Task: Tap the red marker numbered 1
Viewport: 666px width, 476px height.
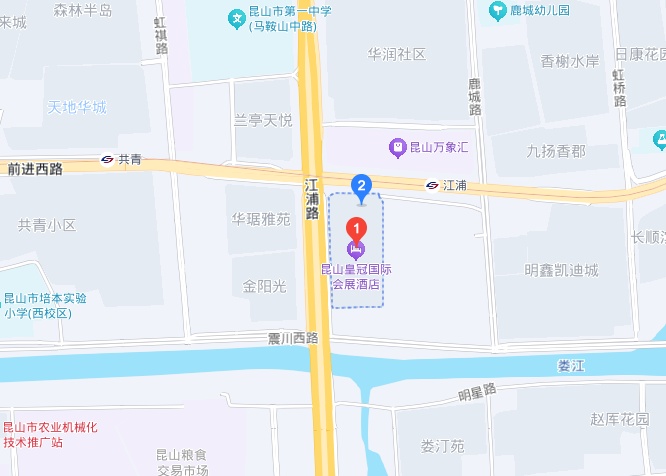Action: (x=355, y=227)
